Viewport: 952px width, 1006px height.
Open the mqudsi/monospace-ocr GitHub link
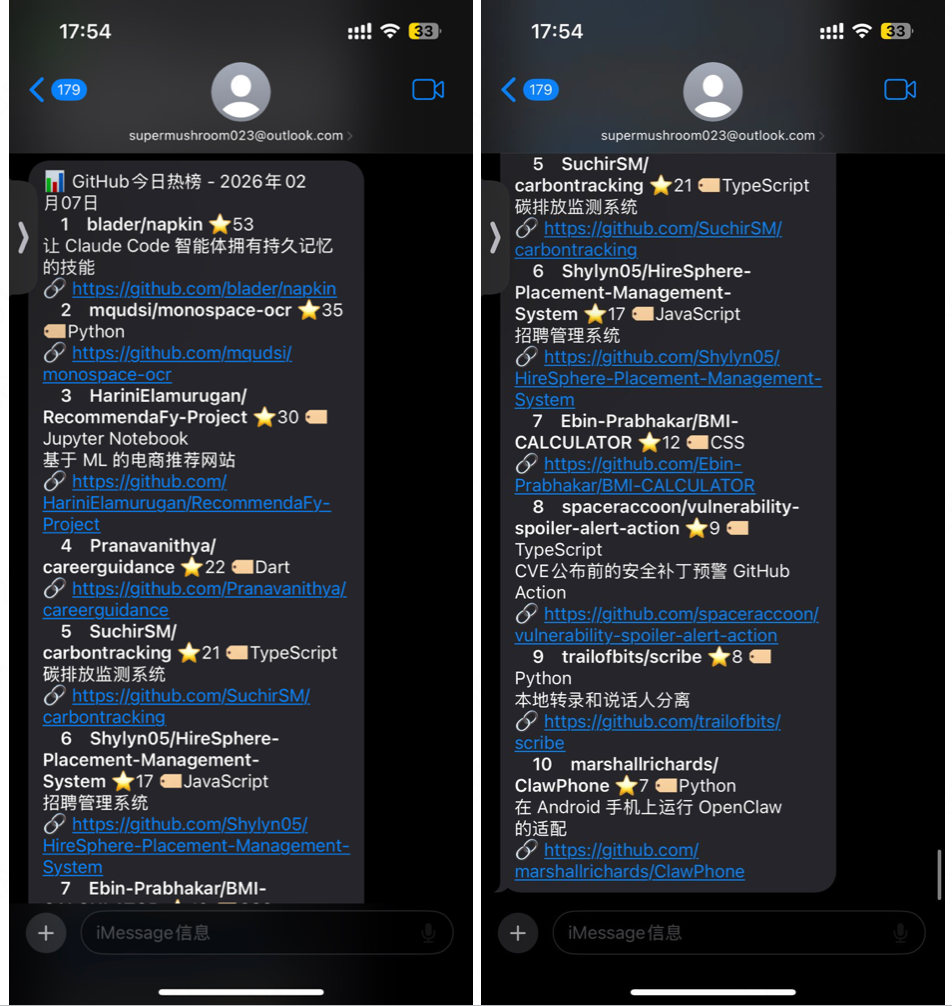pos(182,354)
